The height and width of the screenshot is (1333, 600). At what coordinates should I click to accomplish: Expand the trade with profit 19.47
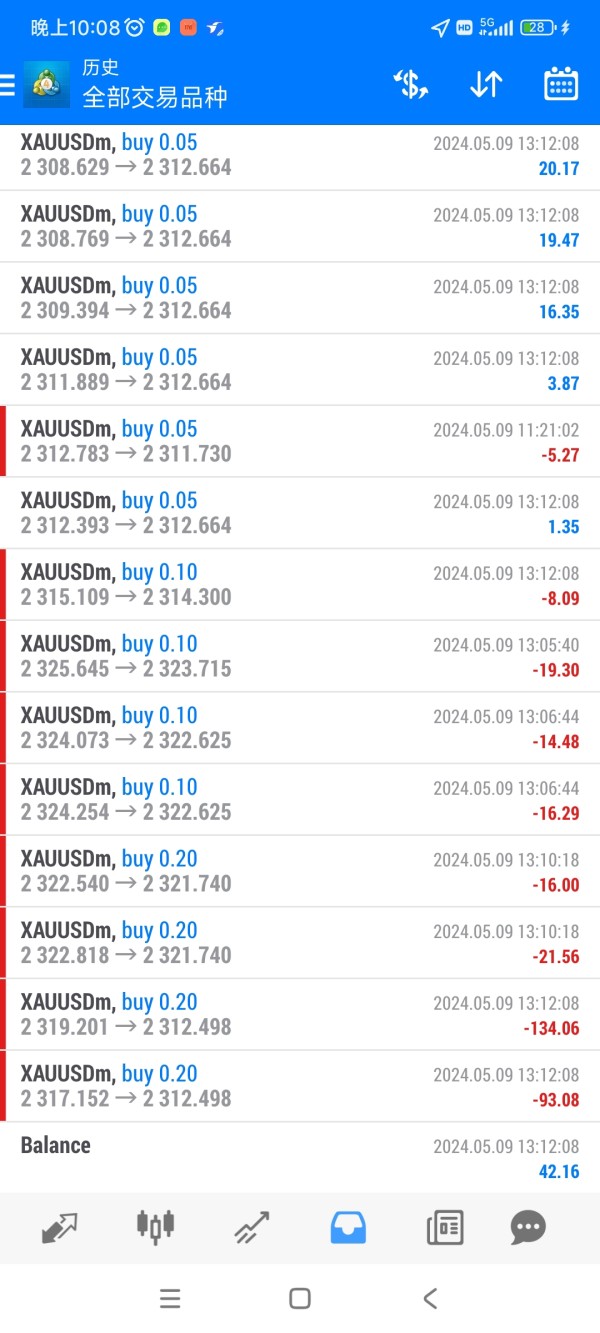click(x=300, y=227)
